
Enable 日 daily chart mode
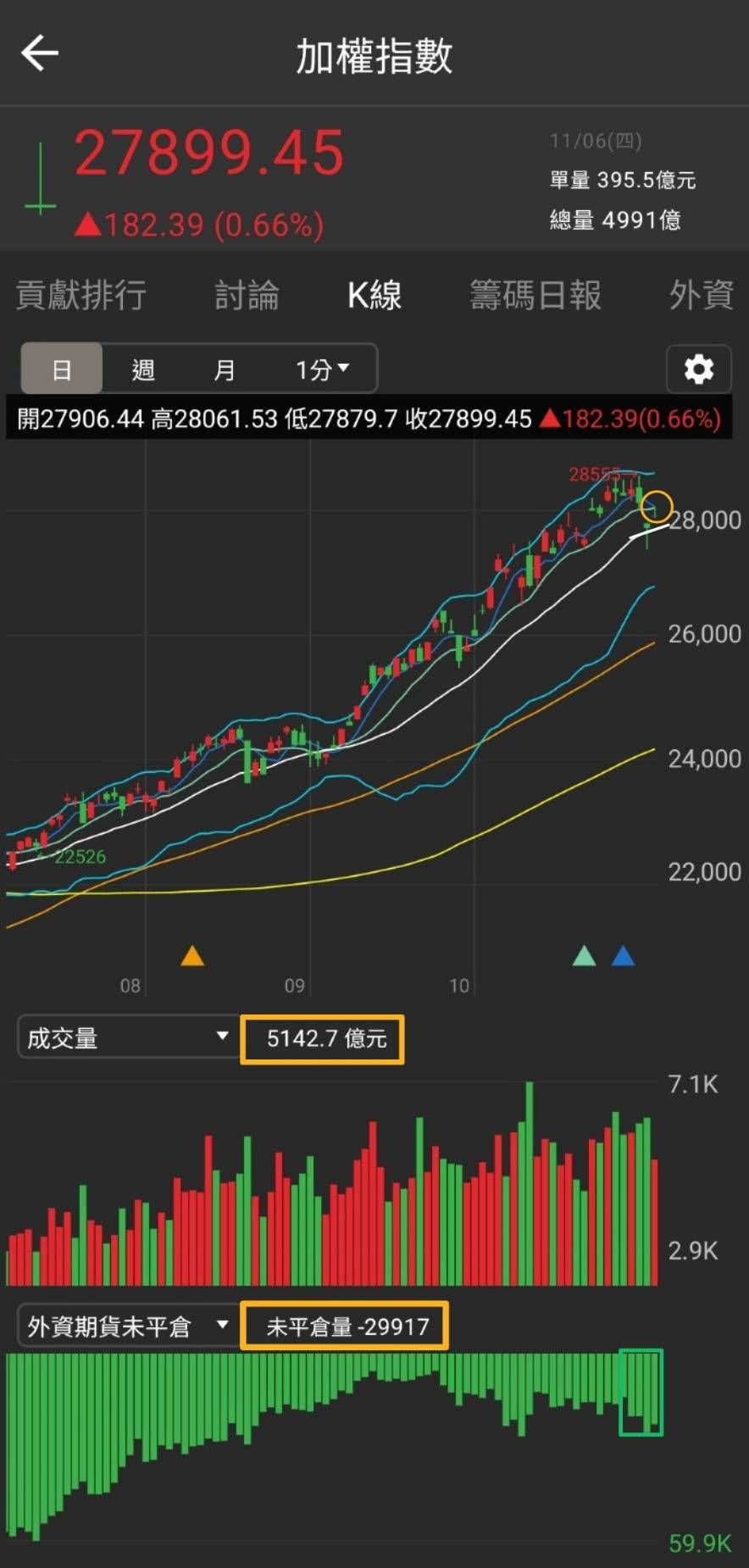61,369
